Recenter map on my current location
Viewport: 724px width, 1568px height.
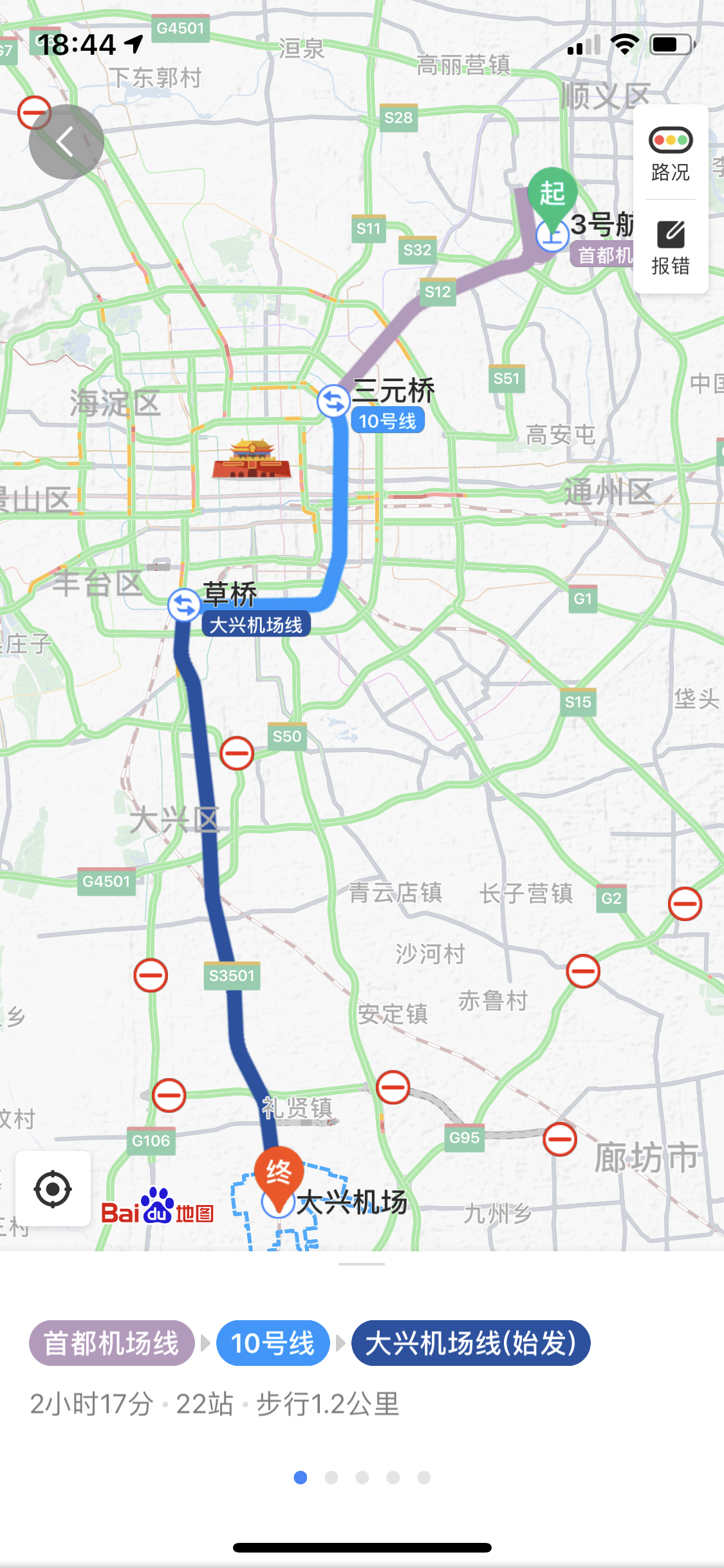pyautogui.click(x=53, y=1189)
